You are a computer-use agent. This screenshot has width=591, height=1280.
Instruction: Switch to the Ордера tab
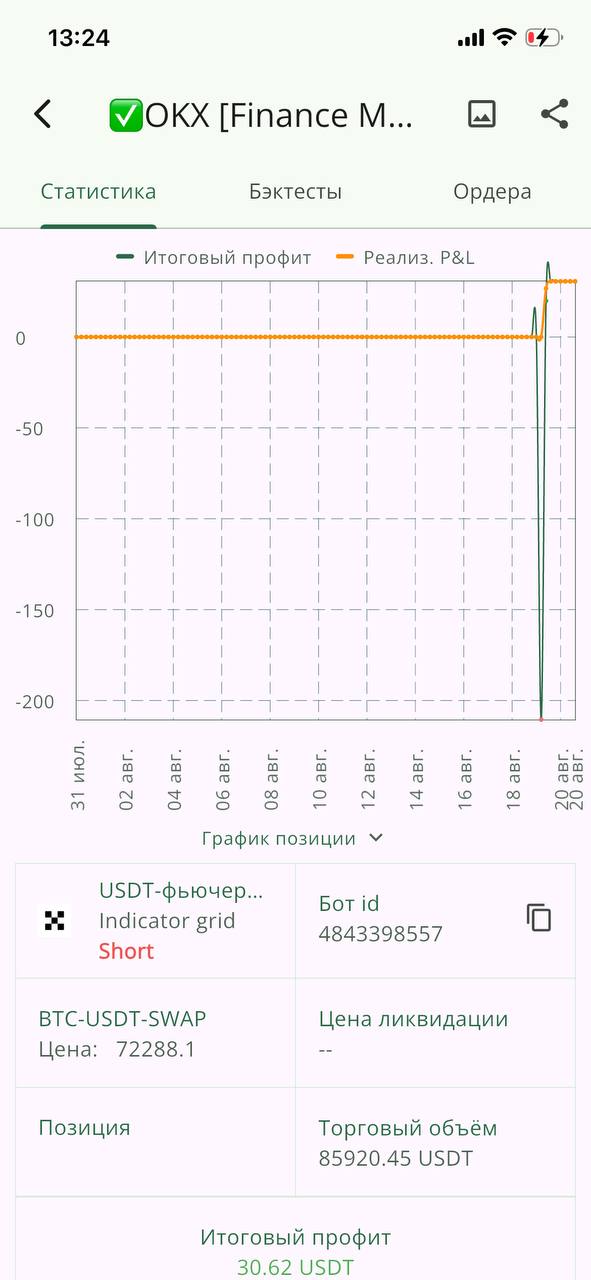pyautogui.click(x=492, y=192)
